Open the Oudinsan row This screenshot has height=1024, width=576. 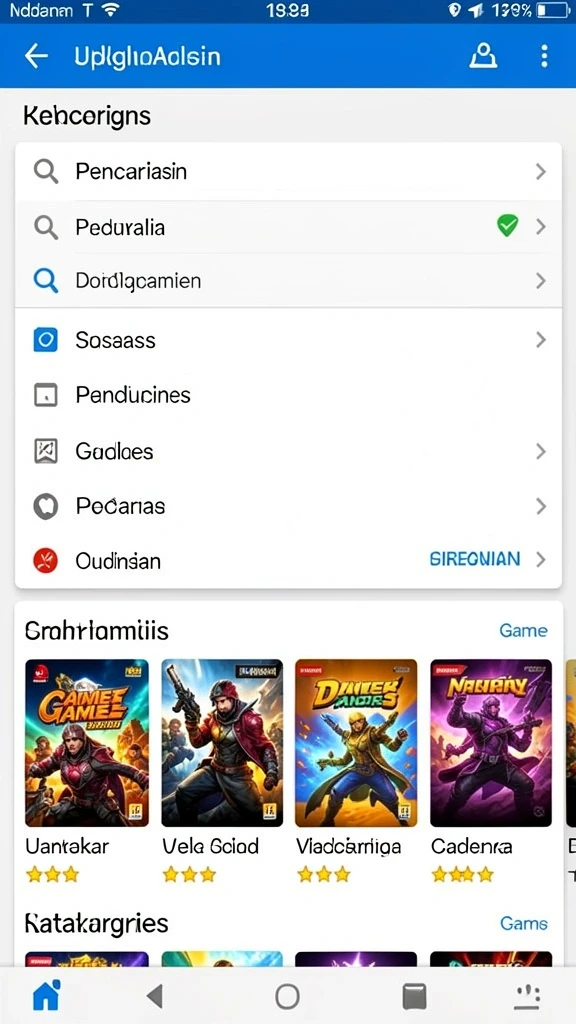[x=288, y=560]
